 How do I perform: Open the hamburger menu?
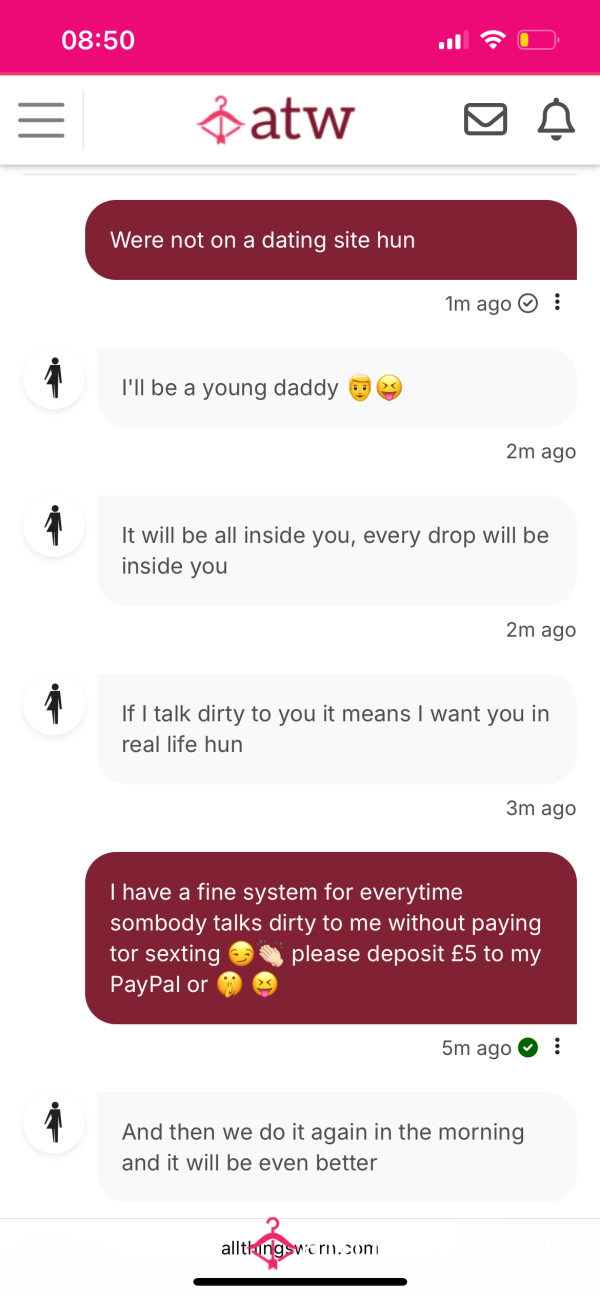pyautogui.click(x=41, y=120)
